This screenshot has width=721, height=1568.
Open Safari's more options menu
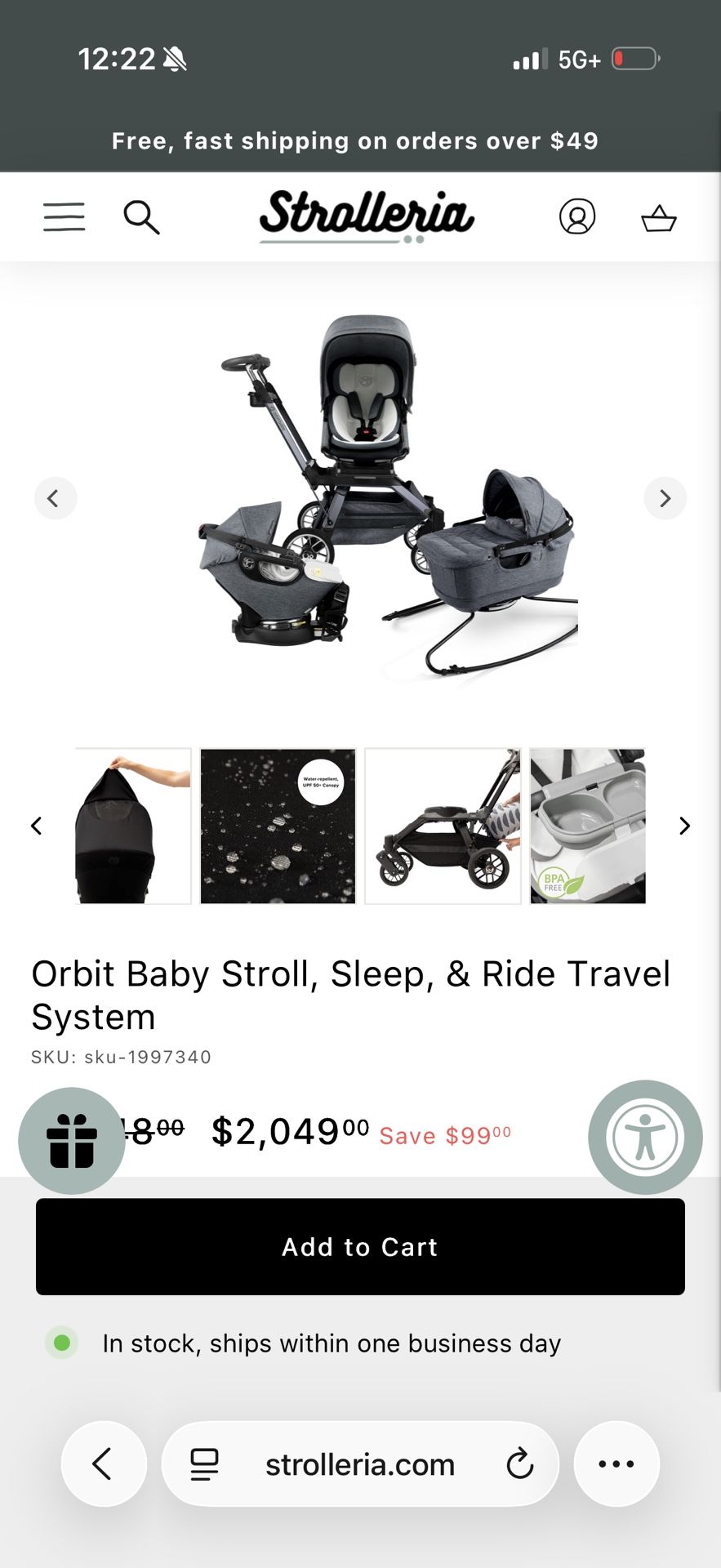pyautogui.click(x=616, y=1464)
